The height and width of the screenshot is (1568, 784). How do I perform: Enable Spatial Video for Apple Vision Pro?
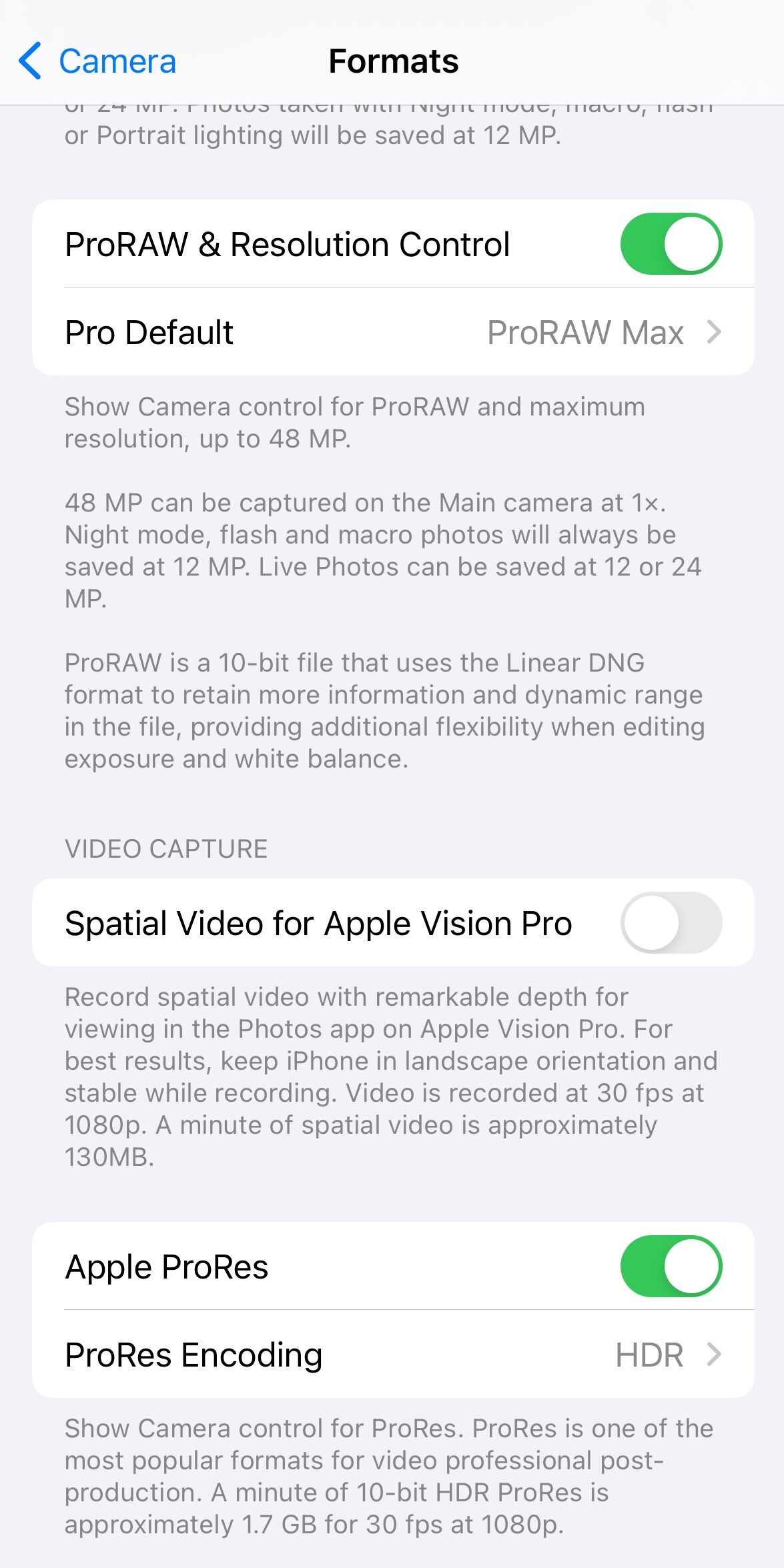tap(673, 924)
